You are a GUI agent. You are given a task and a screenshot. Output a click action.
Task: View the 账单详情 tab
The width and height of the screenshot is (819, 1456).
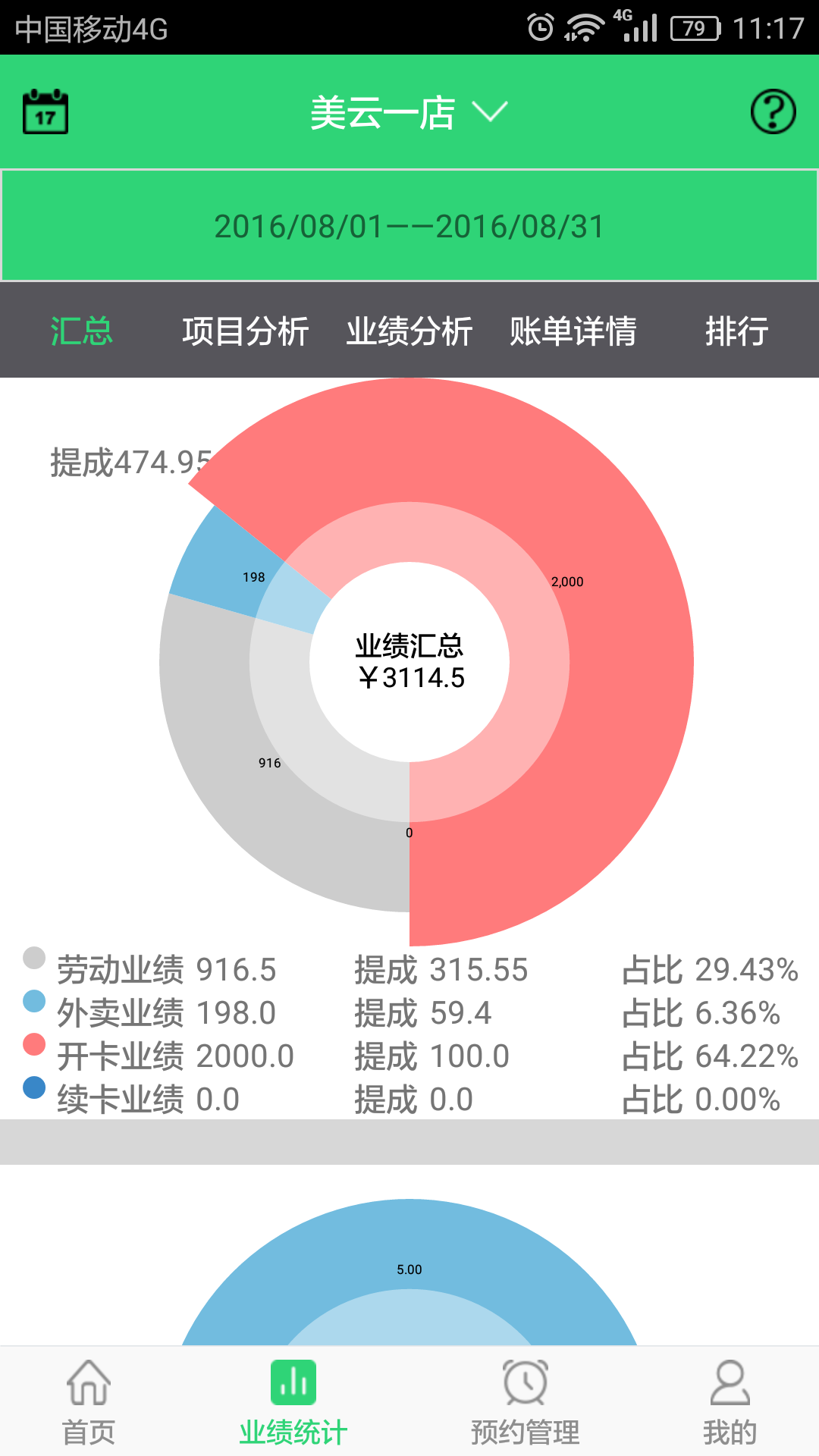pos(573,331)
